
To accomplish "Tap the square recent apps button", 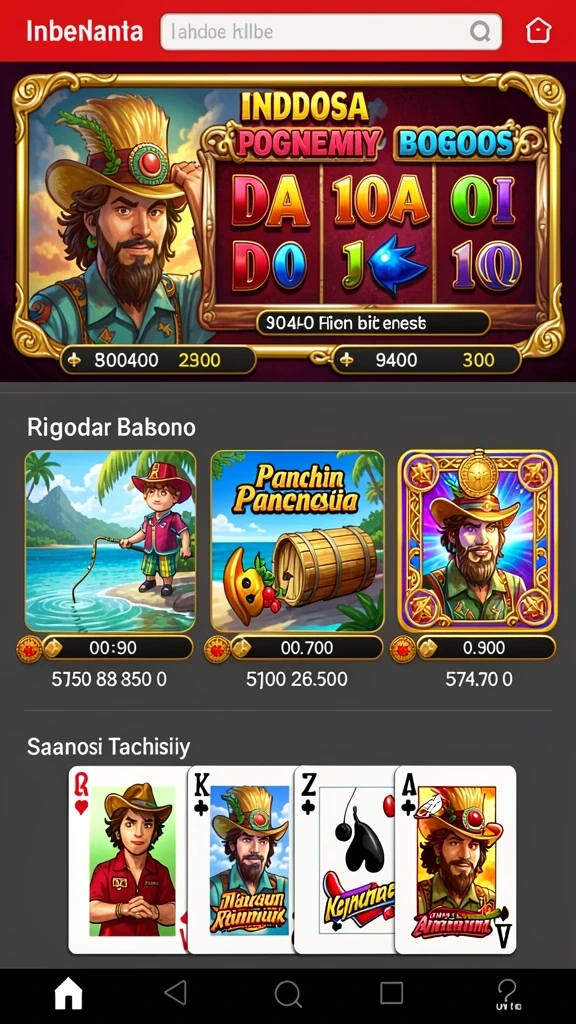I will coord(391,993).
